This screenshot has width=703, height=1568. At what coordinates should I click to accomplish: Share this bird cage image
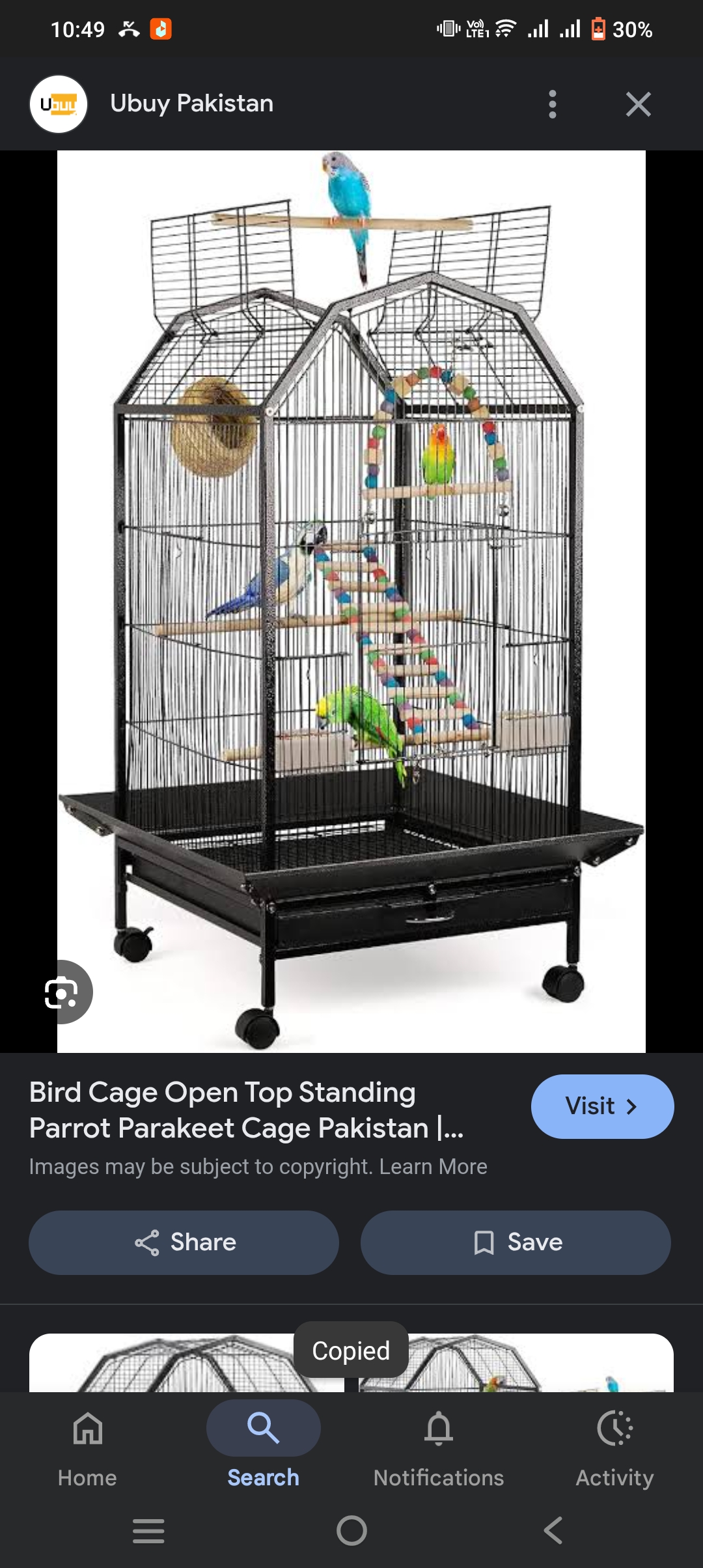[184, 1242]
